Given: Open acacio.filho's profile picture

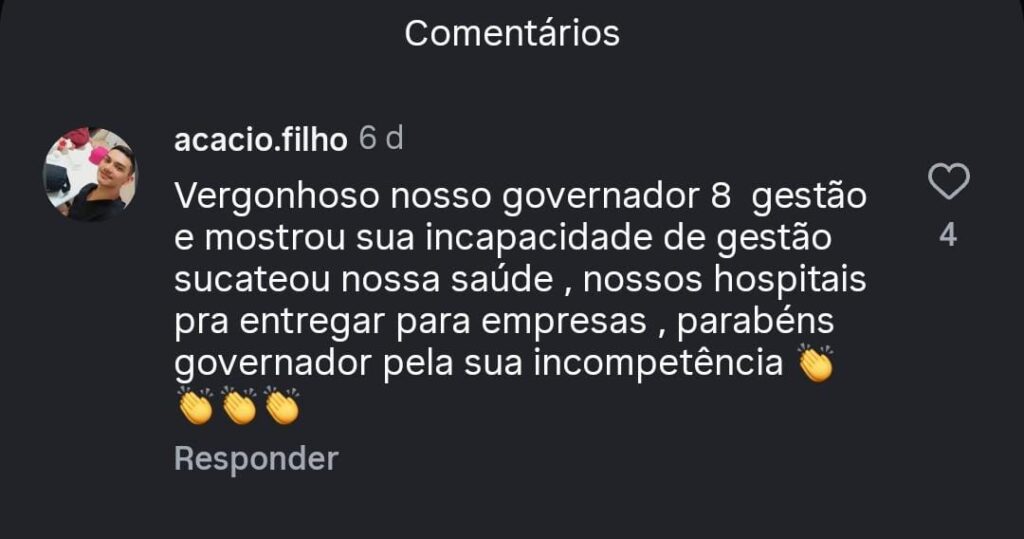Looking at the screenshot, I should point(90,175).
